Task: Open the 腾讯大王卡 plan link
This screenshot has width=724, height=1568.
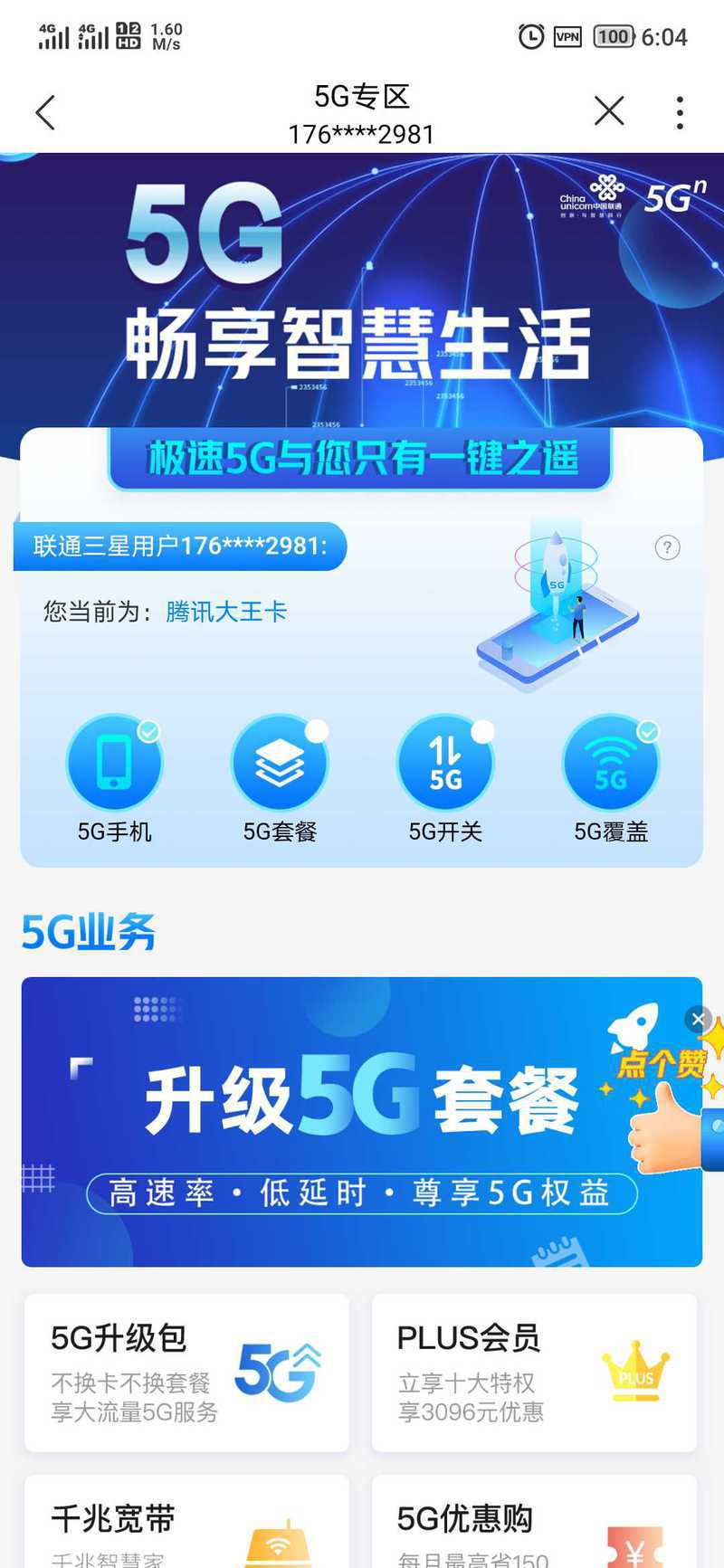Action: 226,612
